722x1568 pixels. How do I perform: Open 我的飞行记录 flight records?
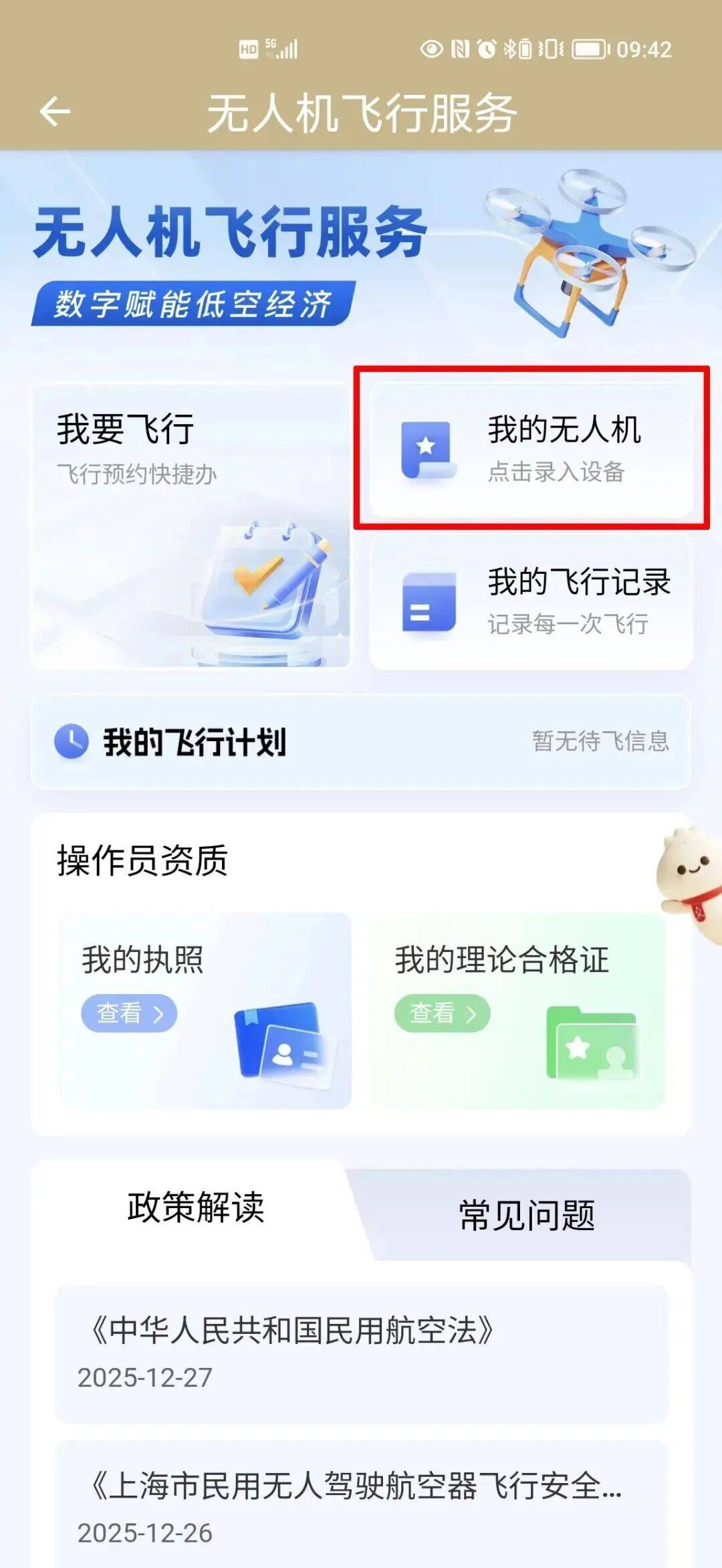(x=531, y=601)
